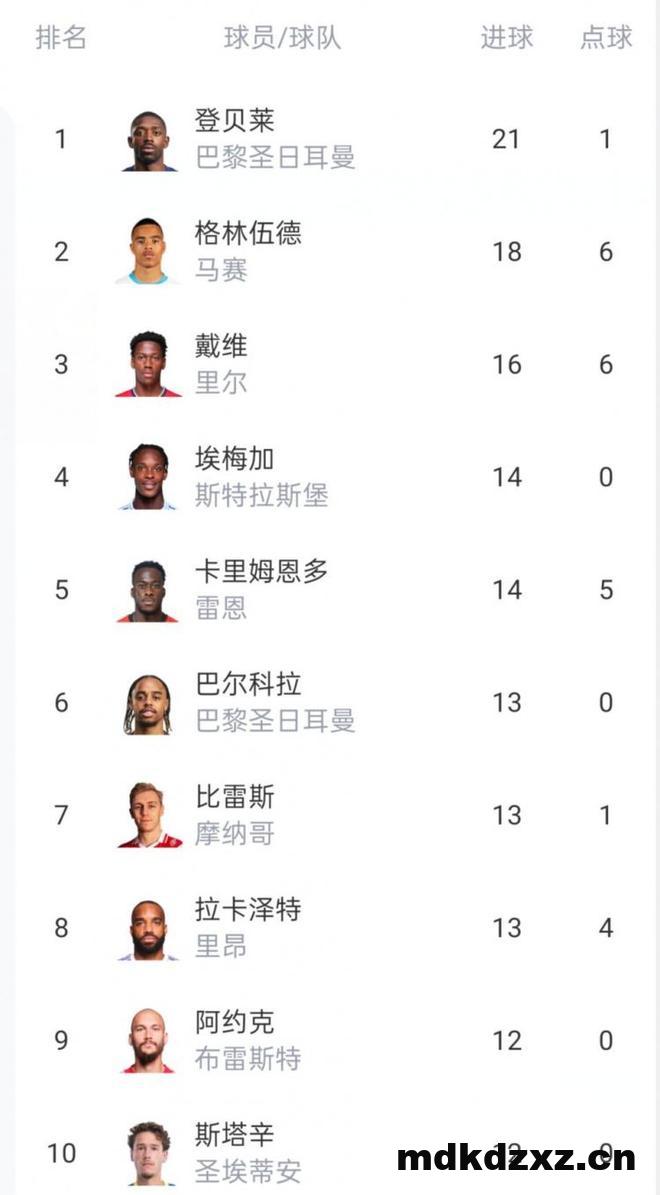View 戴维 of 里尔
660x1195 pixels.
221,348
